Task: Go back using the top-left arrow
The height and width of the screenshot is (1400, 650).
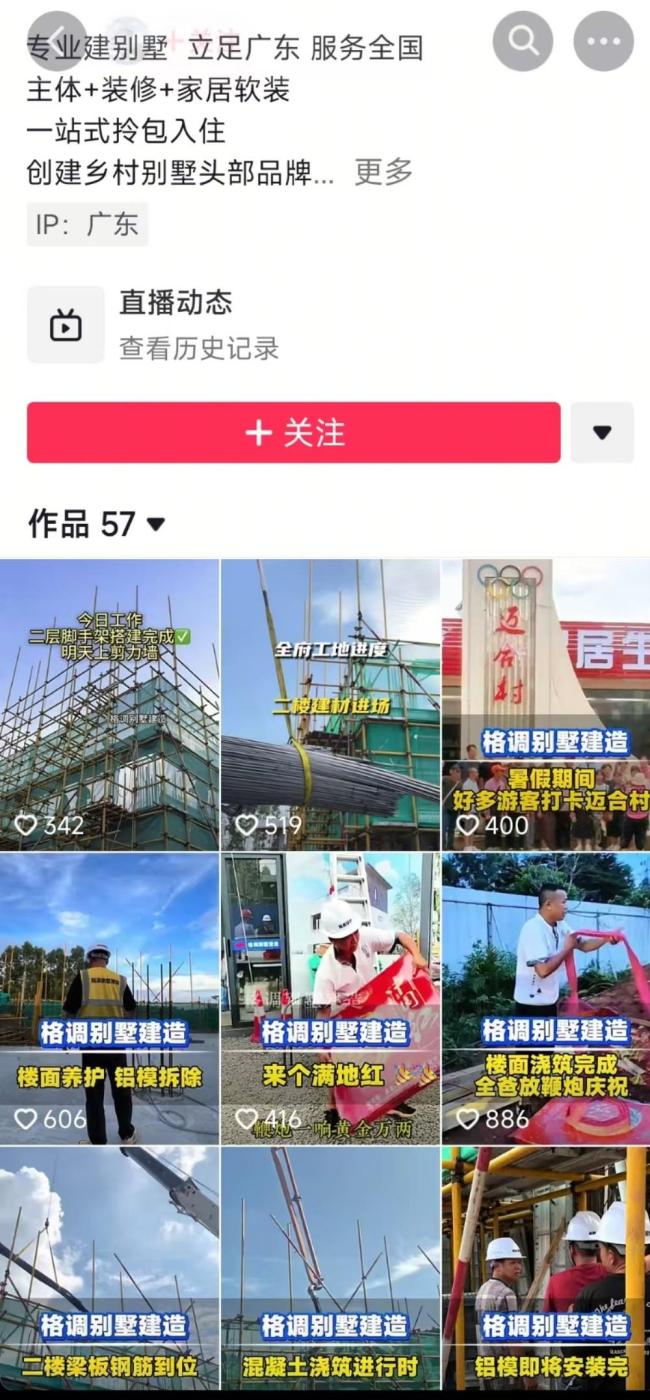Action: click(x=56, y=41)
